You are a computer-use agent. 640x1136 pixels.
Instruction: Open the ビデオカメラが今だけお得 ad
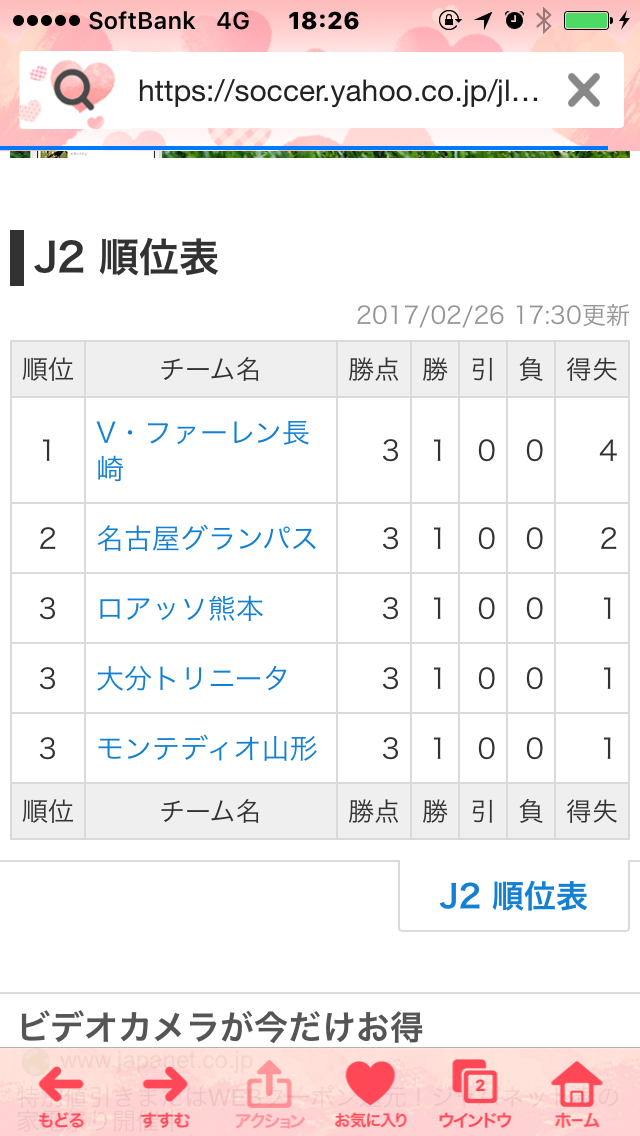(220, 1027)
